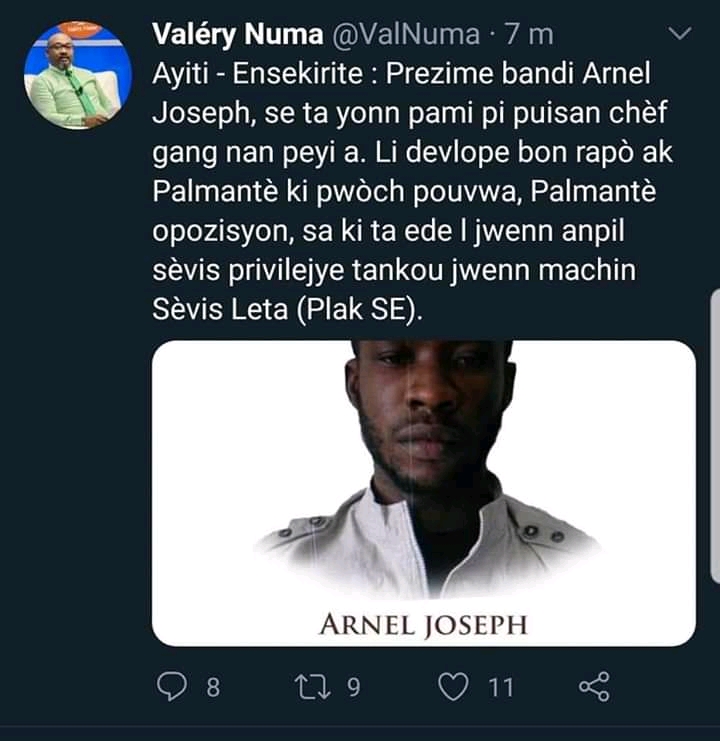
Task: Tap the Arnel Joseph caption under the photo
Action: 418,623
